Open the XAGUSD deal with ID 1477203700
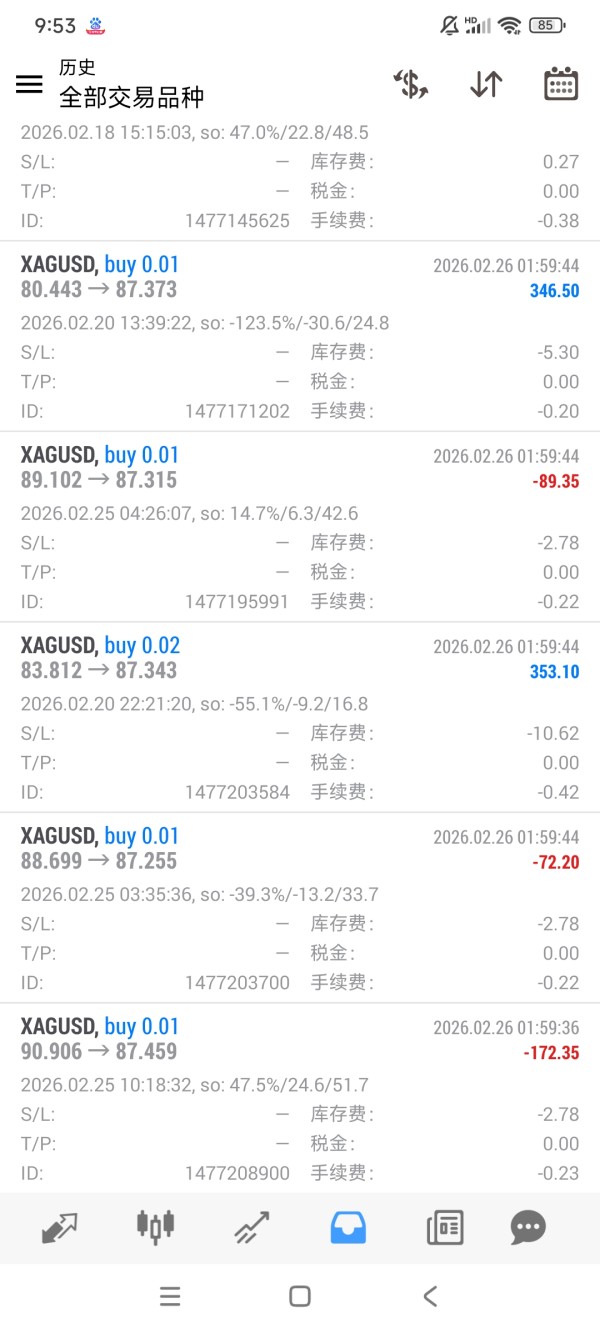The height and width of the screenshot is (1333, 600). (300, 907)
